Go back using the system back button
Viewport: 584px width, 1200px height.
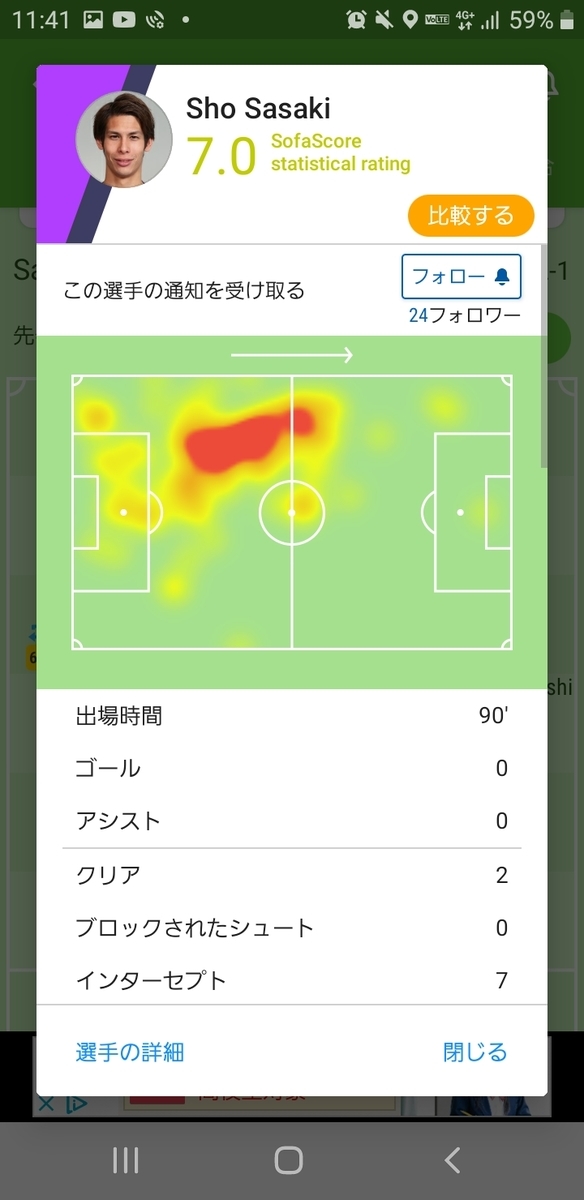(452, 1160)
